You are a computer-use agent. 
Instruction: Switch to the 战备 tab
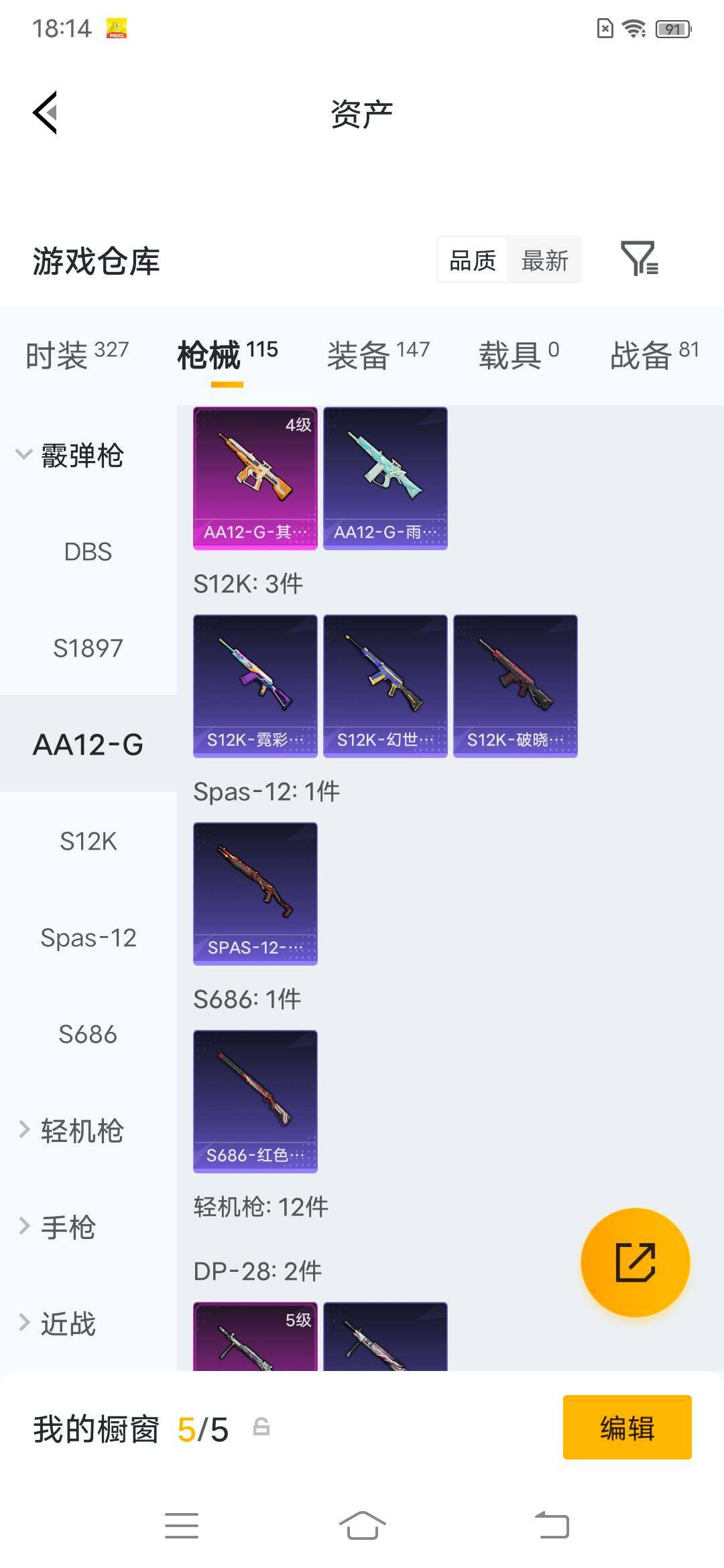tap(654, 354)
